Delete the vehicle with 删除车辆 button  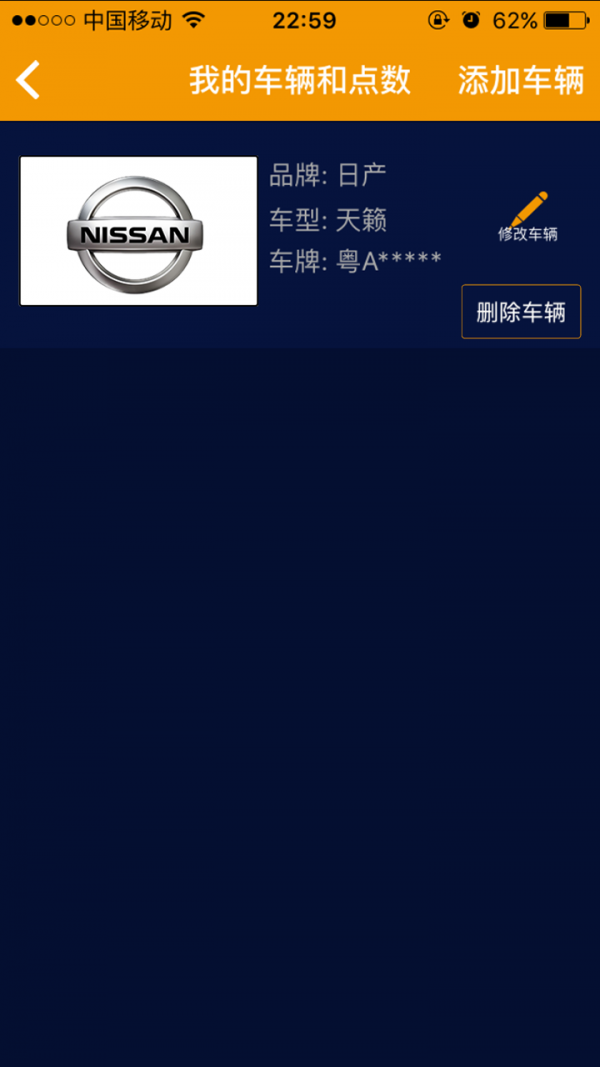pyautogui.click(x=521, y=312)
